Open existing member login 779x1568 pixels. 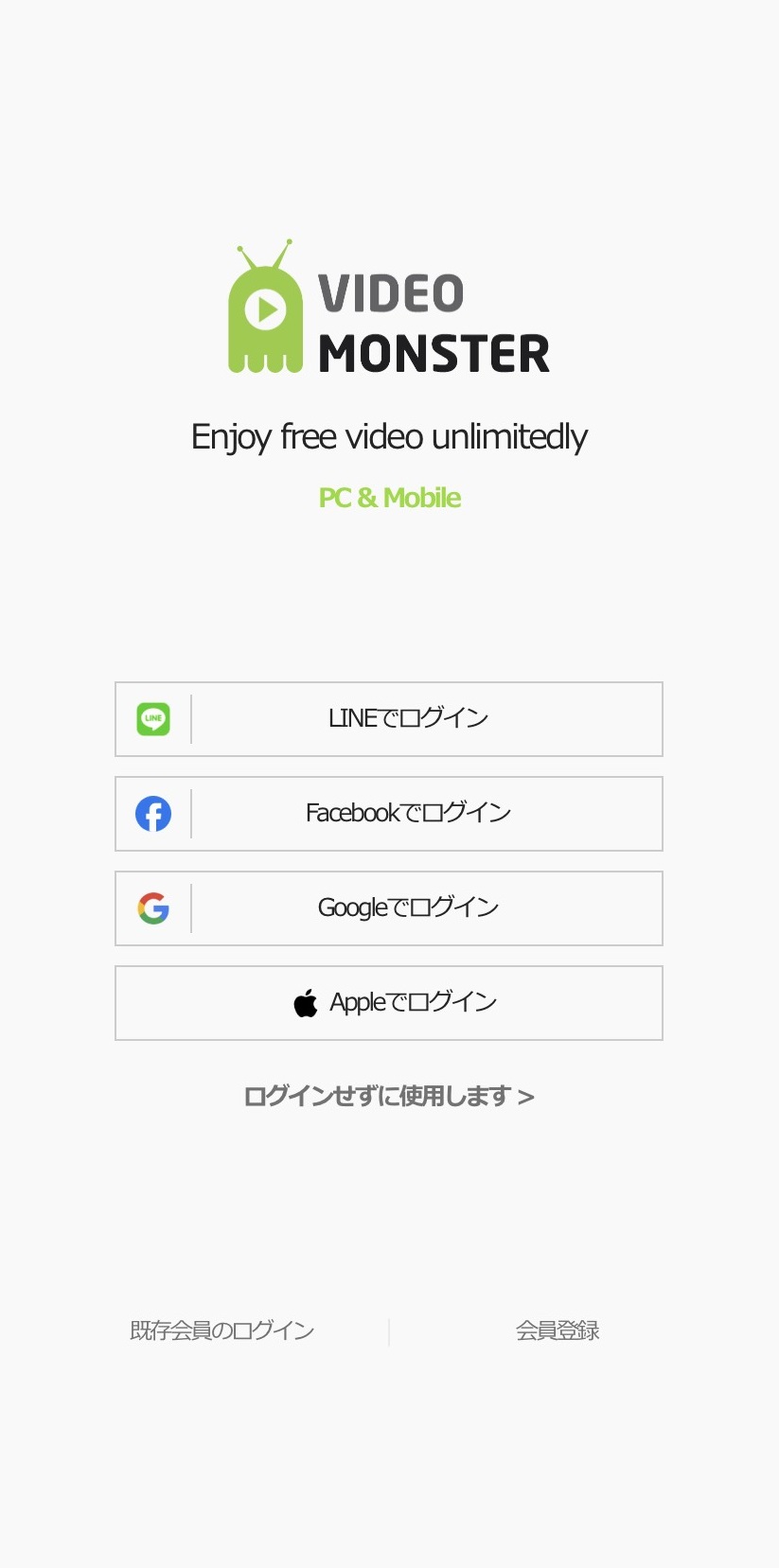(221, 1330)
